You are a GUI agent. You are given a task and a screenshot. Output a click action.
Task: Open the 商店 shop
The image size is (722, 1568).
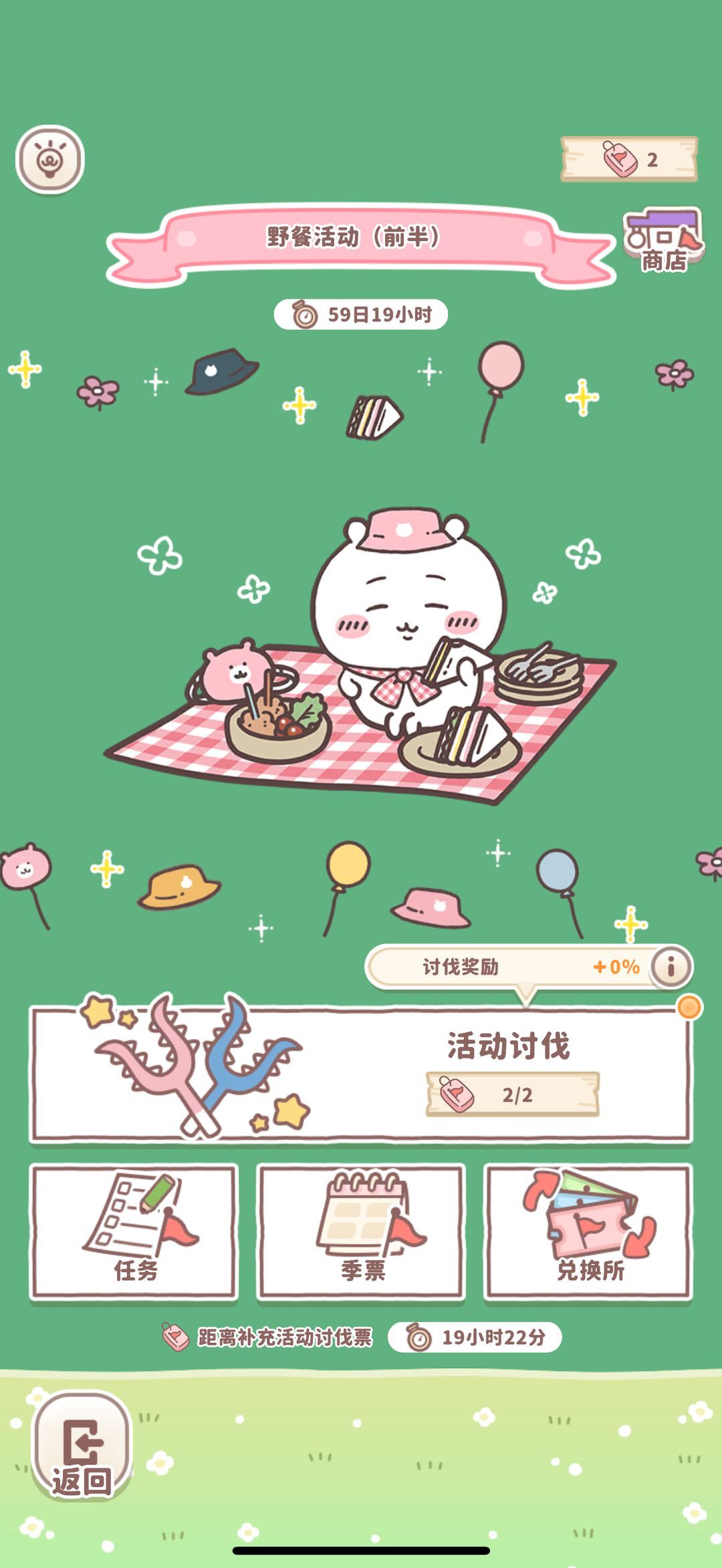[x=664, y=241]
